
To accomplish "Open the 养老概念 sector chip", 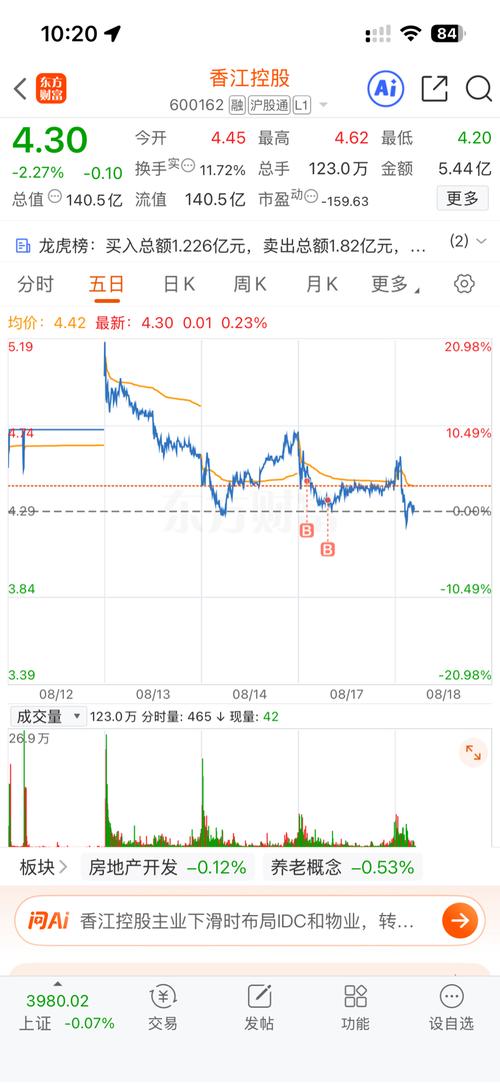I will click(x=342, y=868).
